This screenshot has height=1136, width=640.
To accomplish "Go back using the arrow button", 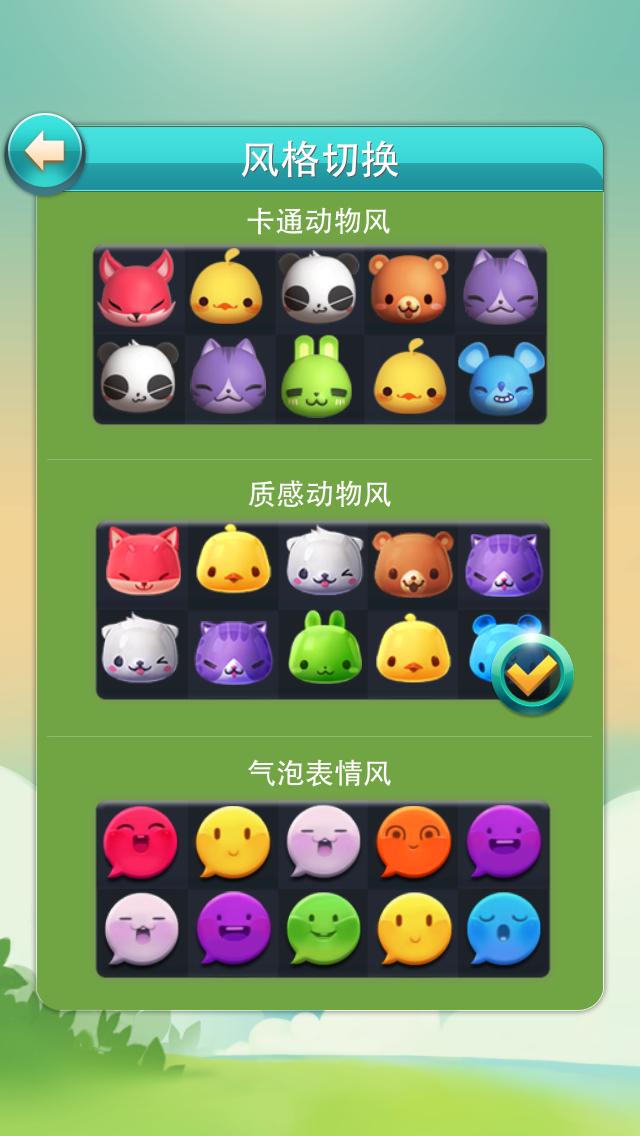I will point(45,153).
